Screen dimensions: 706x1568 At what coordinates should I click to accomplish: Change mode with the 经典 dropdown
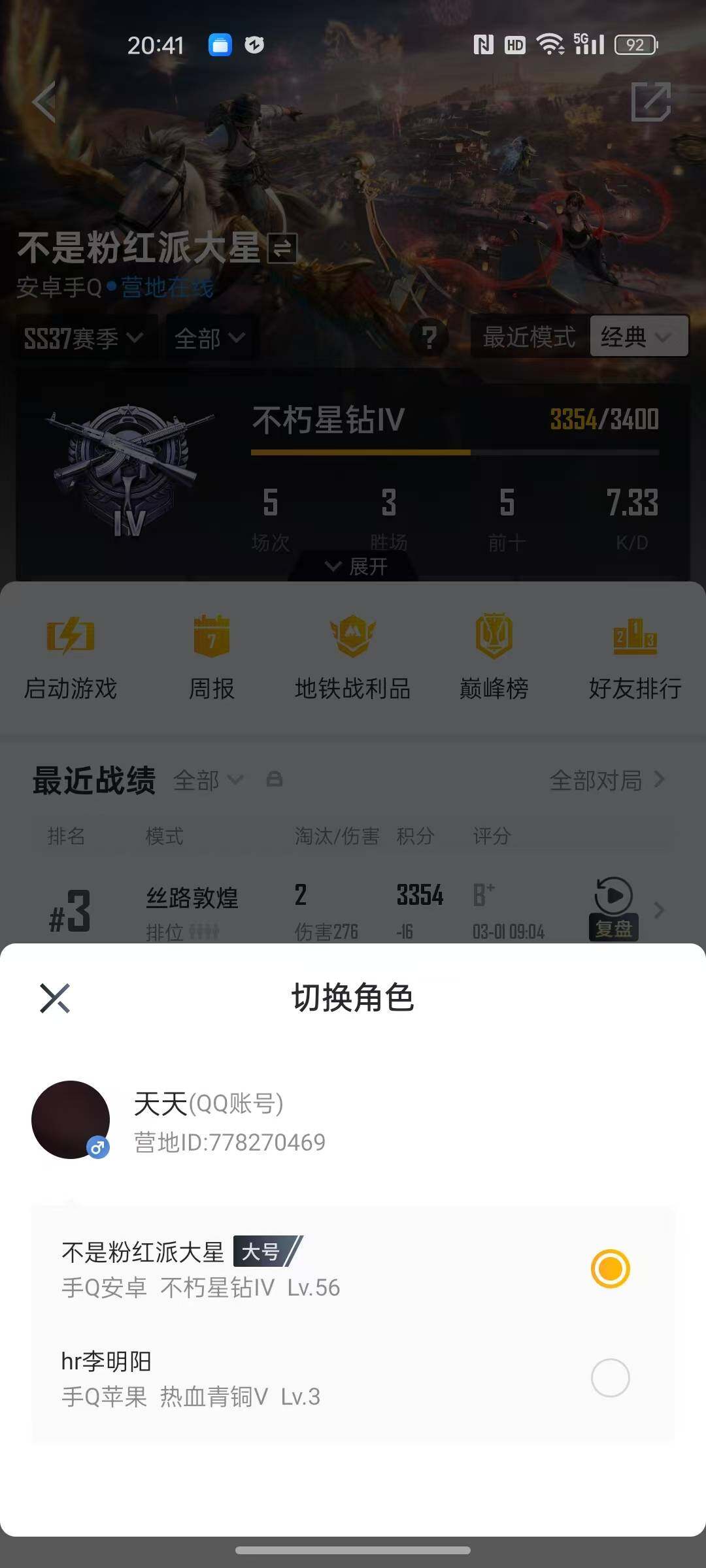(x=636, y=337)
